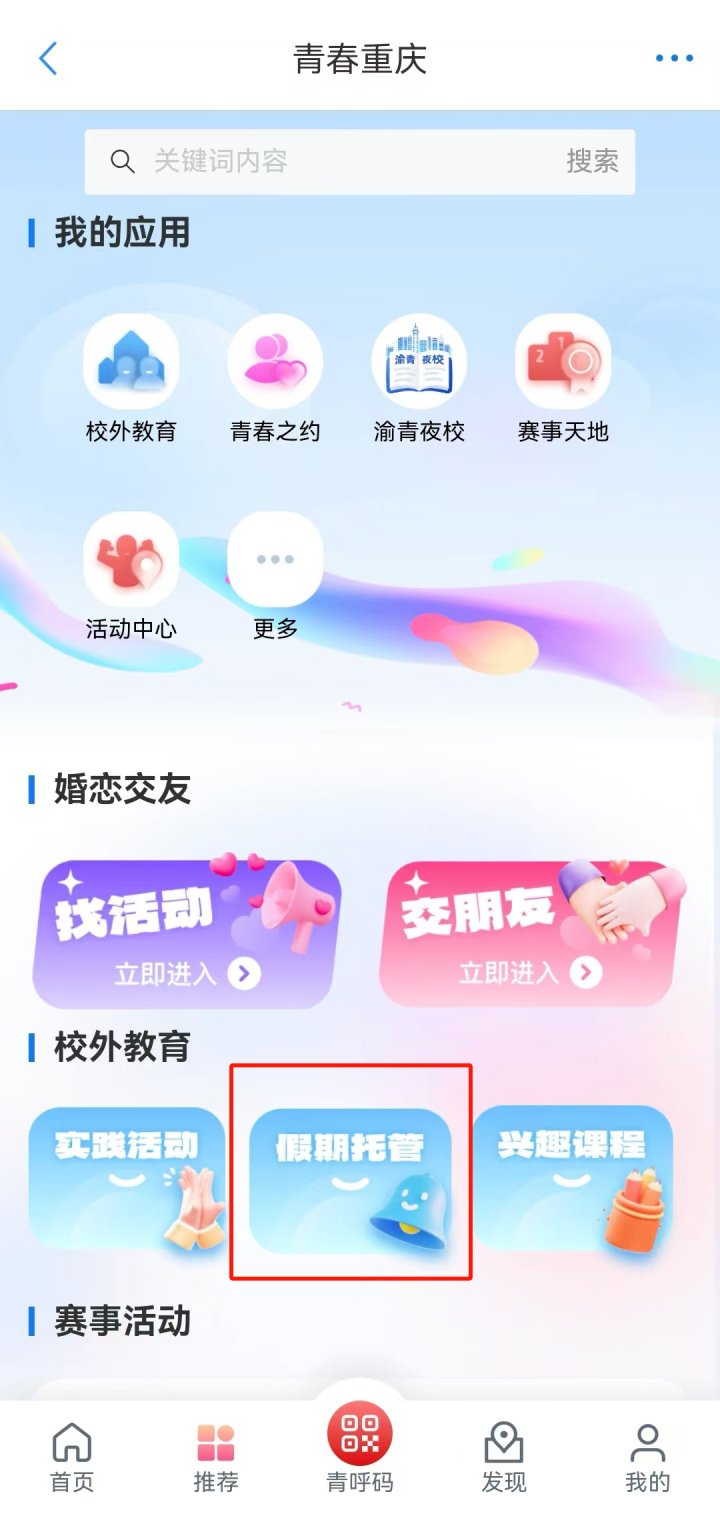Open the 实践活动 card

point(127,1178)
